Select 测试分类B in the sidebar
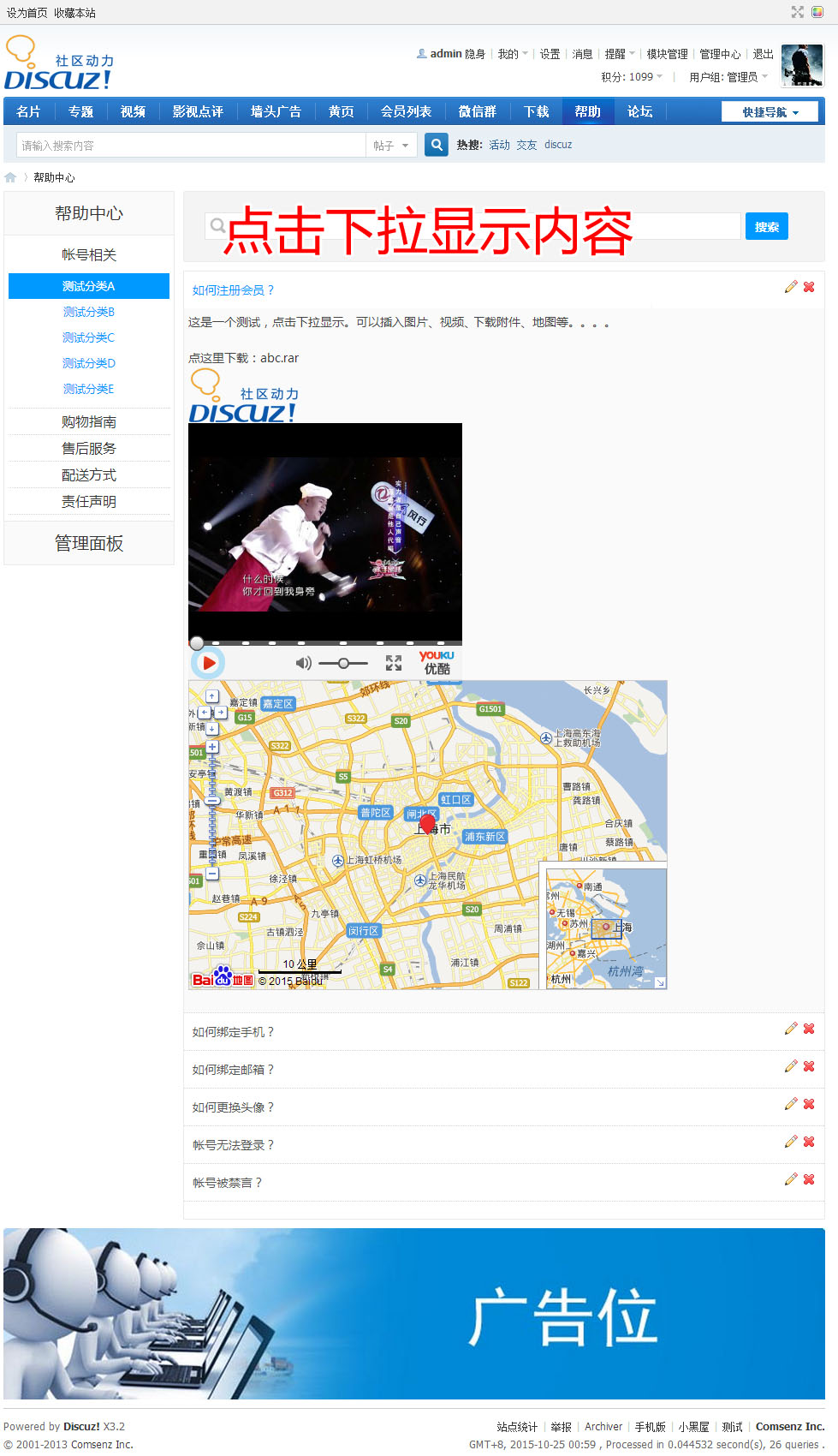The width and height of the screenshot is (838, 1456). pyautogui.click(x=89, y=312)
